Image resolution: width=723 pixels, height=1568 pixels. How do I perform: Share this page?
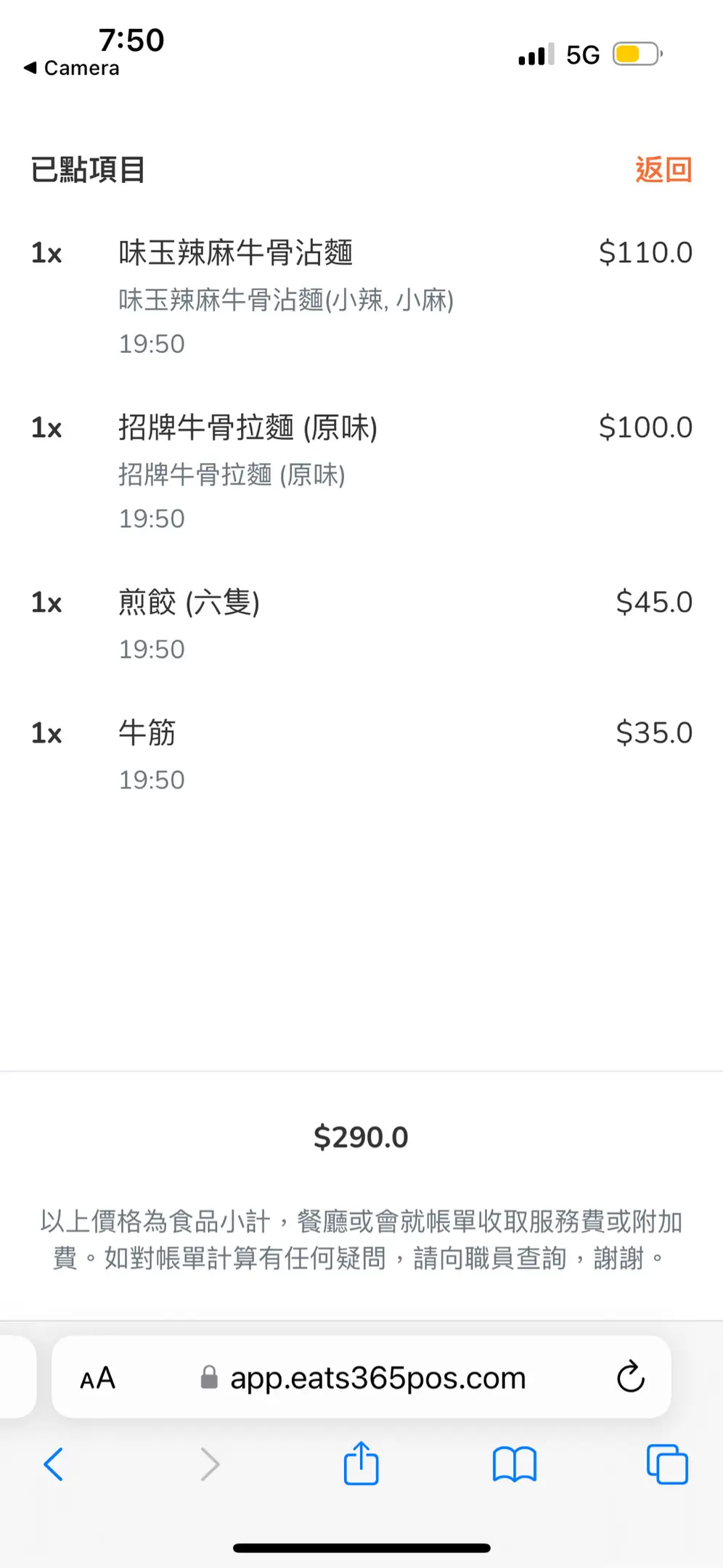(x=361, y=1463)
